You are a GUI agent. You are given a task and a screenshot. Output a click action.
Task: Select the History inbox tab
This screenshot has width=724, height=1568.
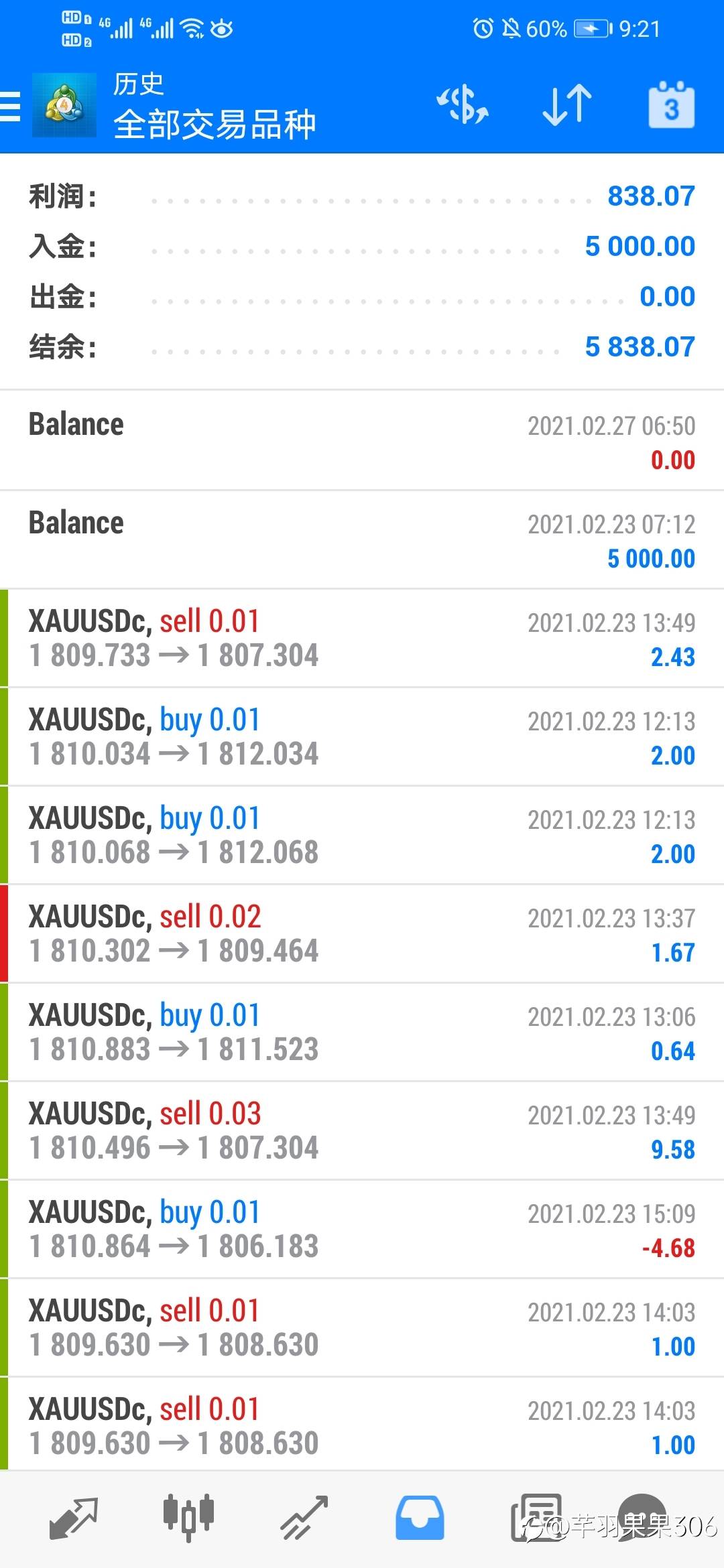(420, 1517)
